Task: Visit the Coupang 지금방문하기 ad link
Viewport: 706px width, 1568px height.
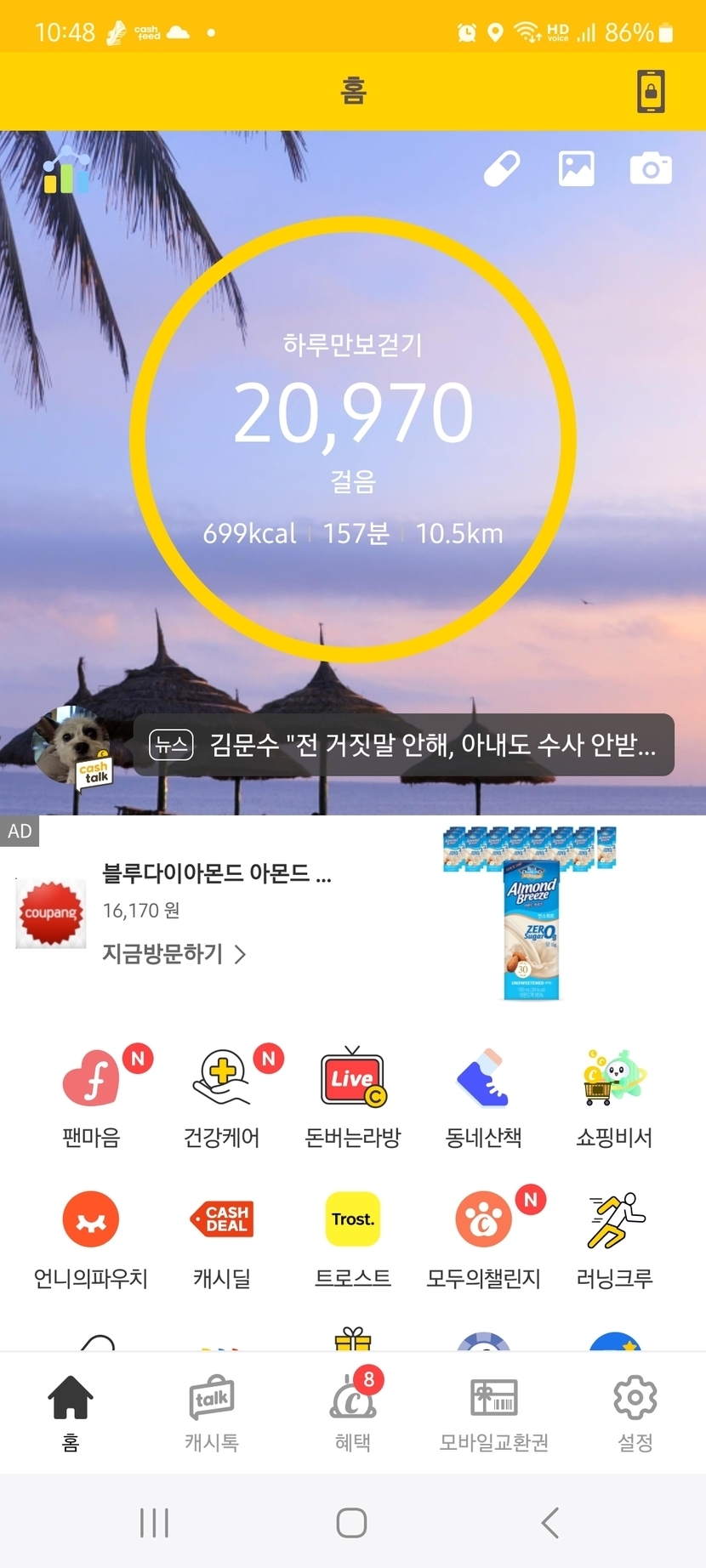Action: click(174, 953)
